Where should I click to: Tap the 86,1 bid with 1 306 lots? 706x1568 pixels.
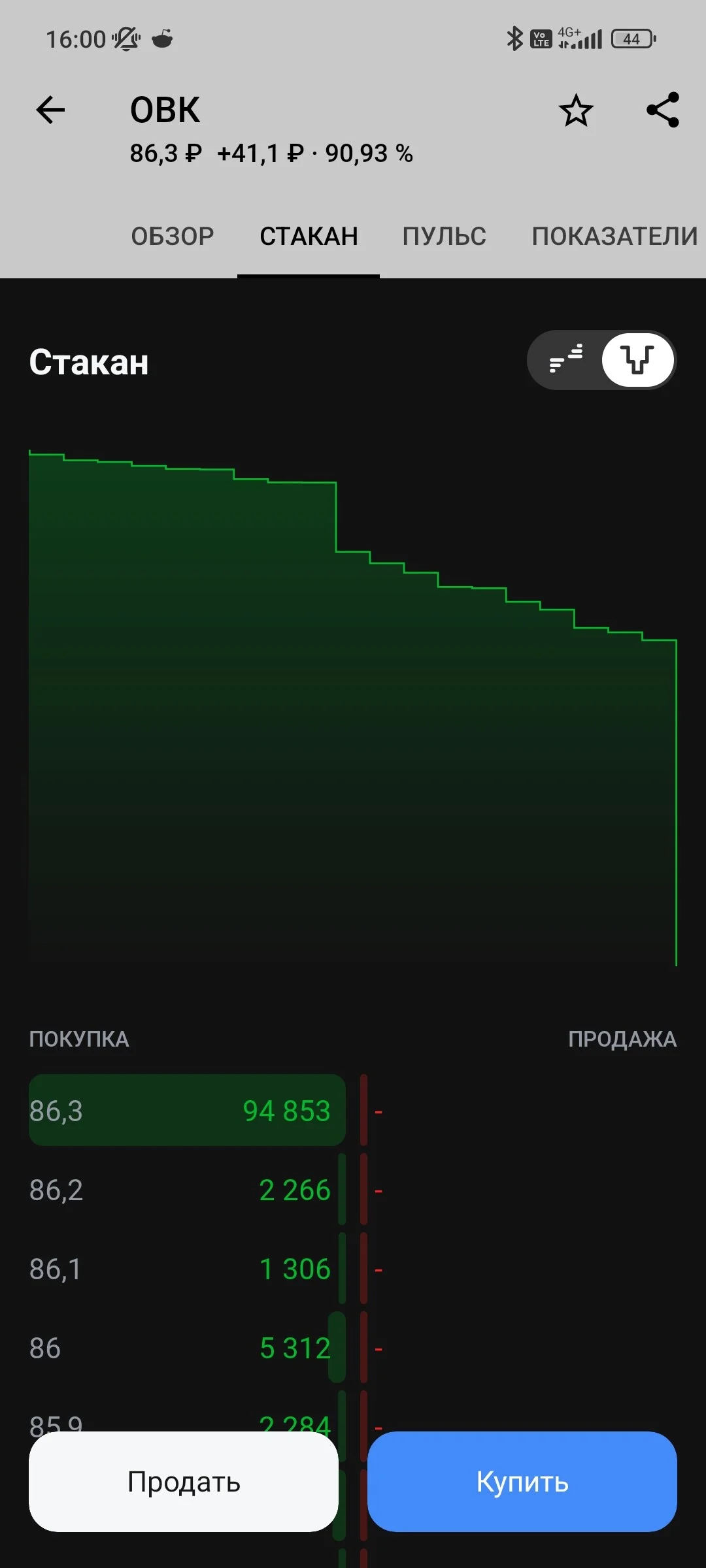pos(187,1269)
